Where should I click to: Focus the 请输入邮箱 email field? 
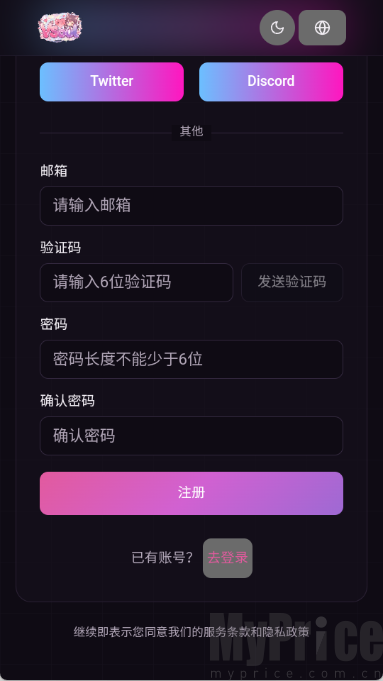[x=192, y=206]
